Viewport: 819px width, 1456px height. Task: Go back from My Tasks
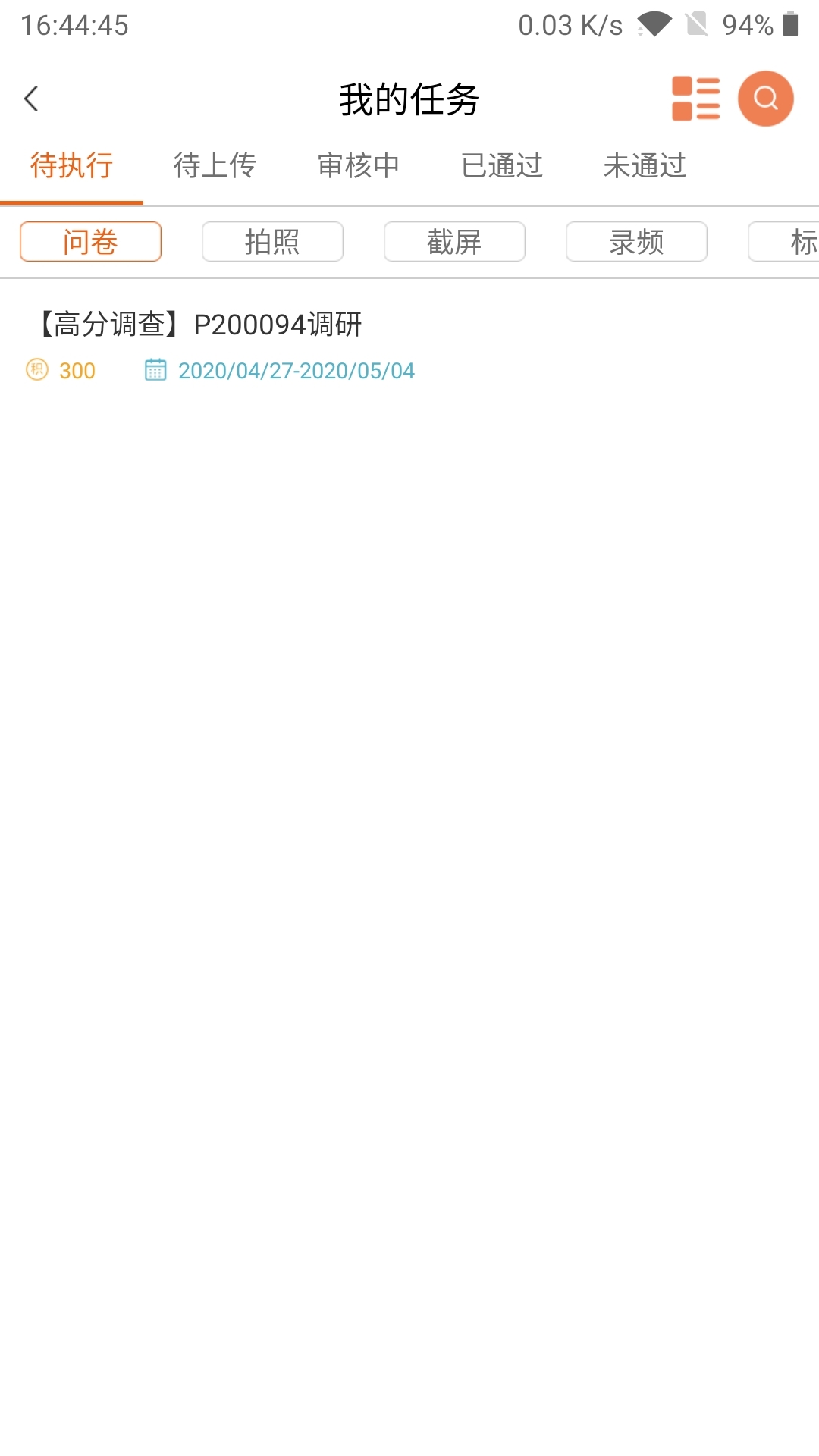point(32,99)
